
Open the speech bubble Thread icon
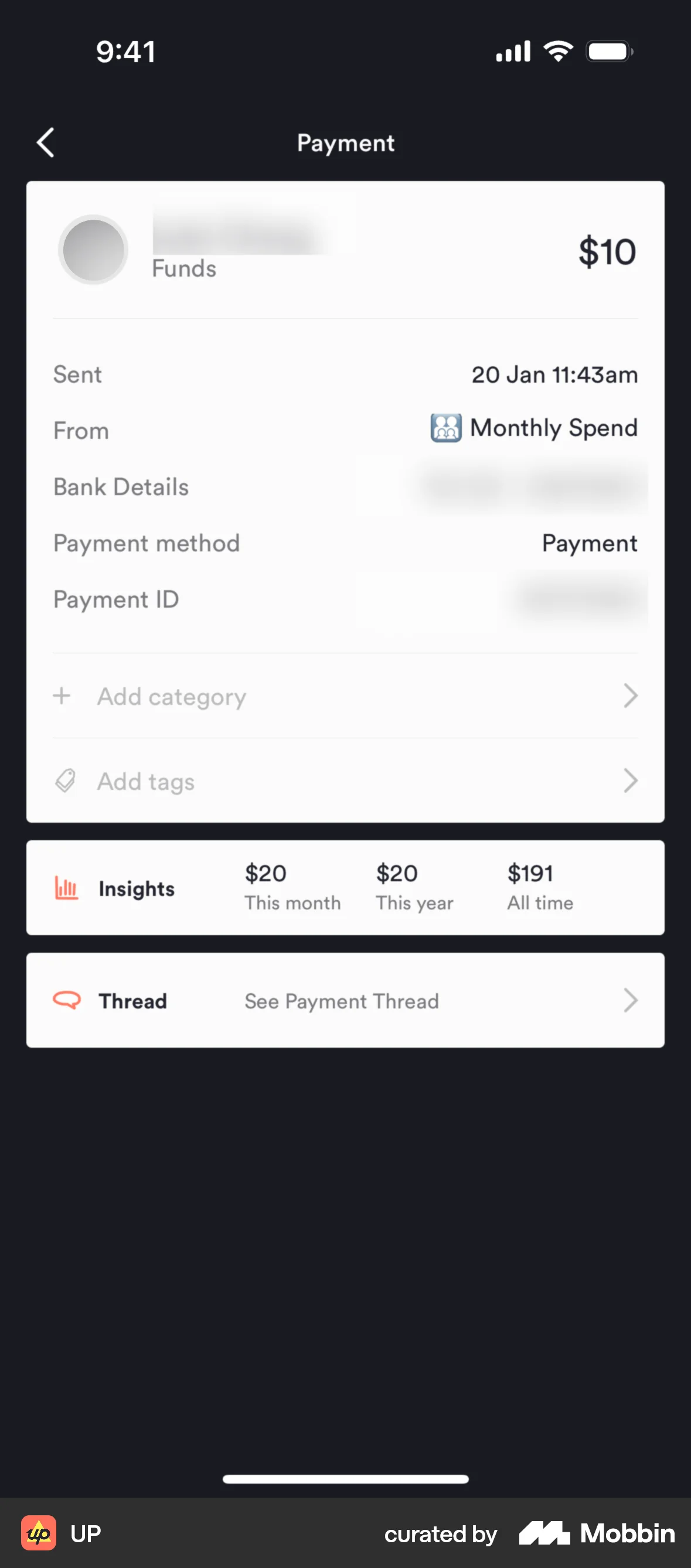[x=67, y=1000]
